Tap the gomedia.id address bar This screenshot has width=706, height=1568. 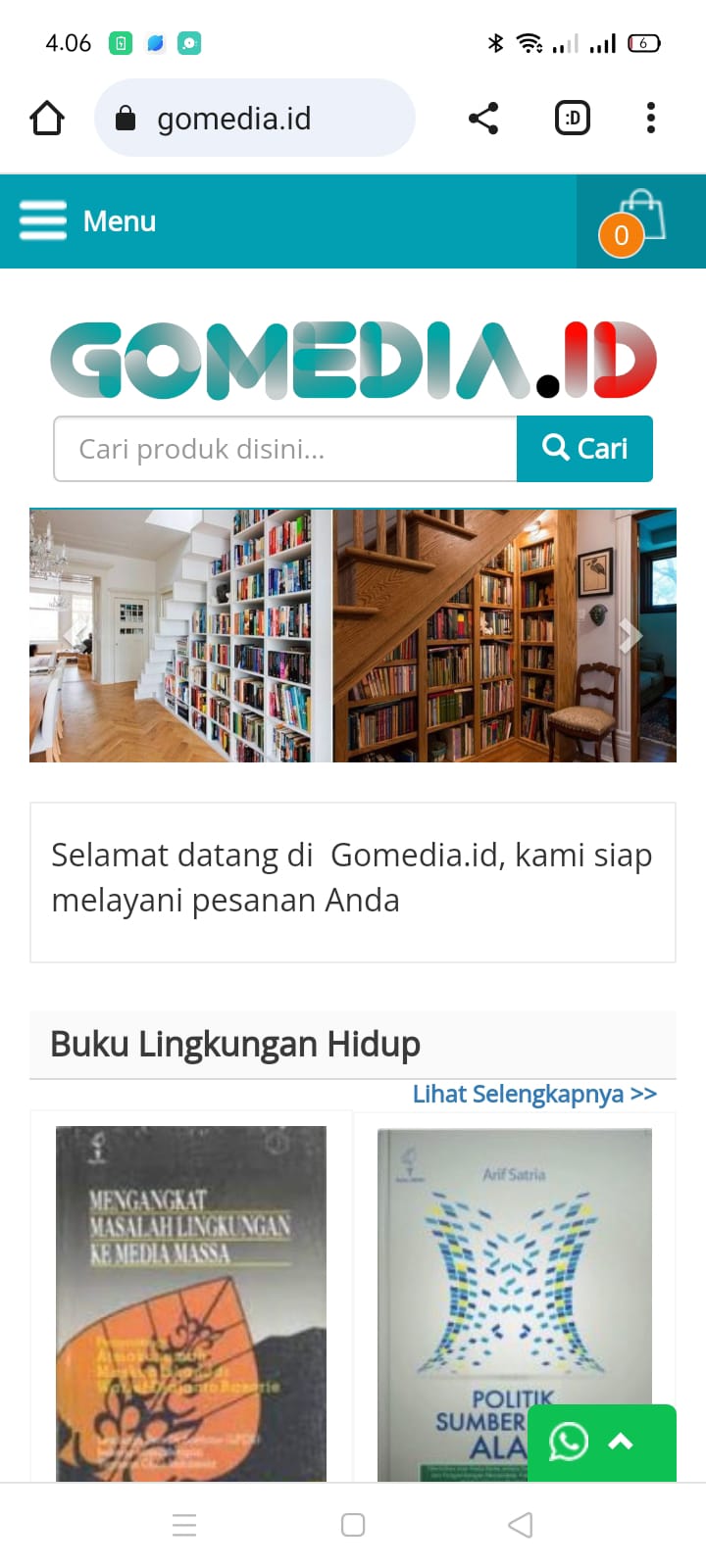click(x=255, y=119)
